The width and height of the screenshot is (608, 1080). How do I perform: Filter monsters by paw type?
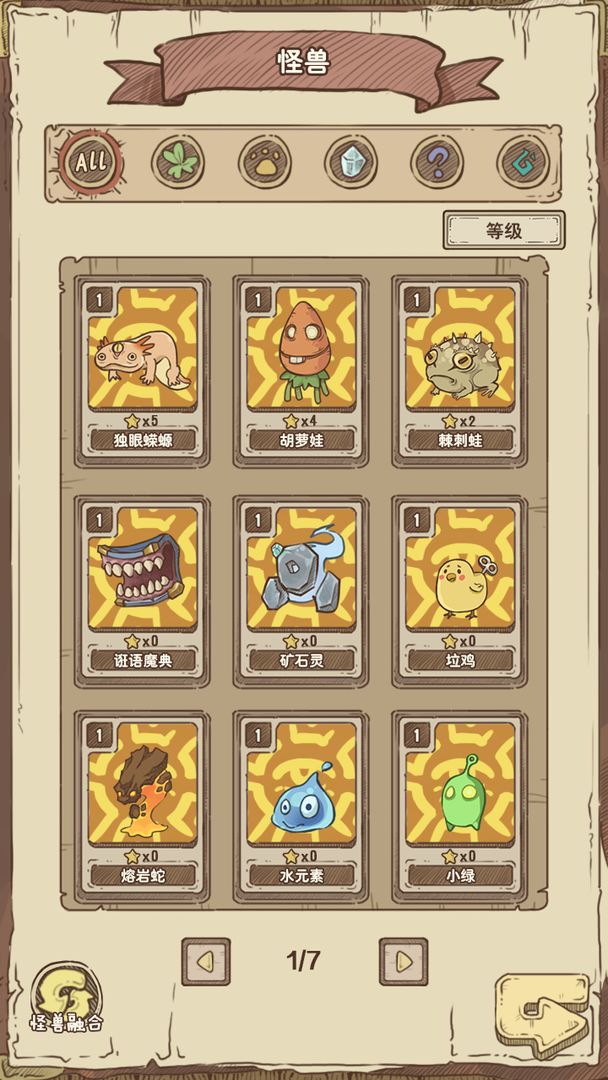pos(265,160)
